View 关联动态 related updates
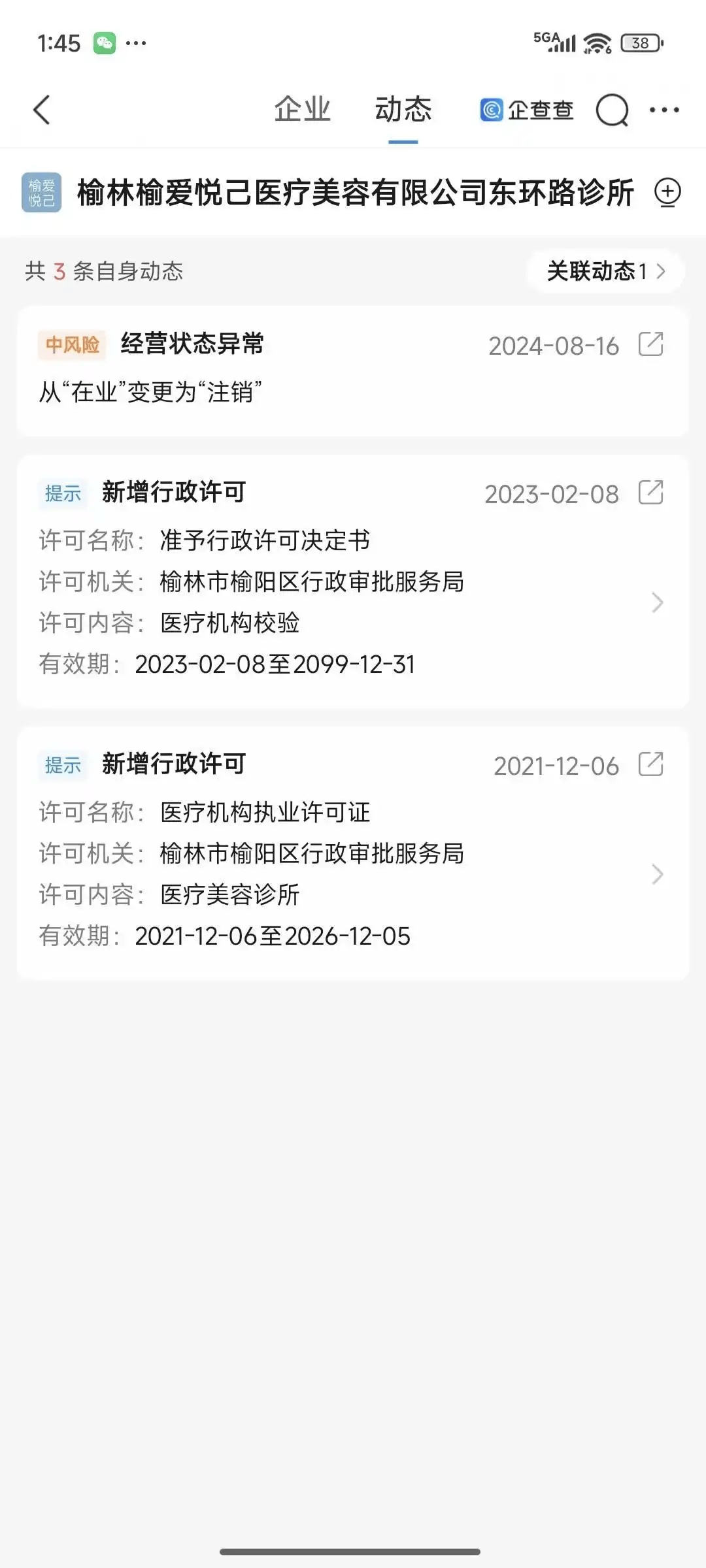Viewport: 706px width, 1568px height. (605, 271)
